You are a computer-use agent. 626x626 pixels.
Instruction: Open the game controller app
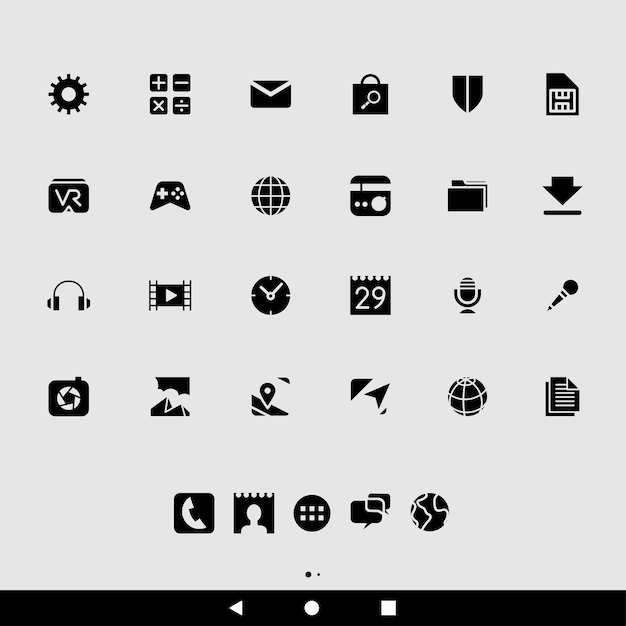[170, 195]
